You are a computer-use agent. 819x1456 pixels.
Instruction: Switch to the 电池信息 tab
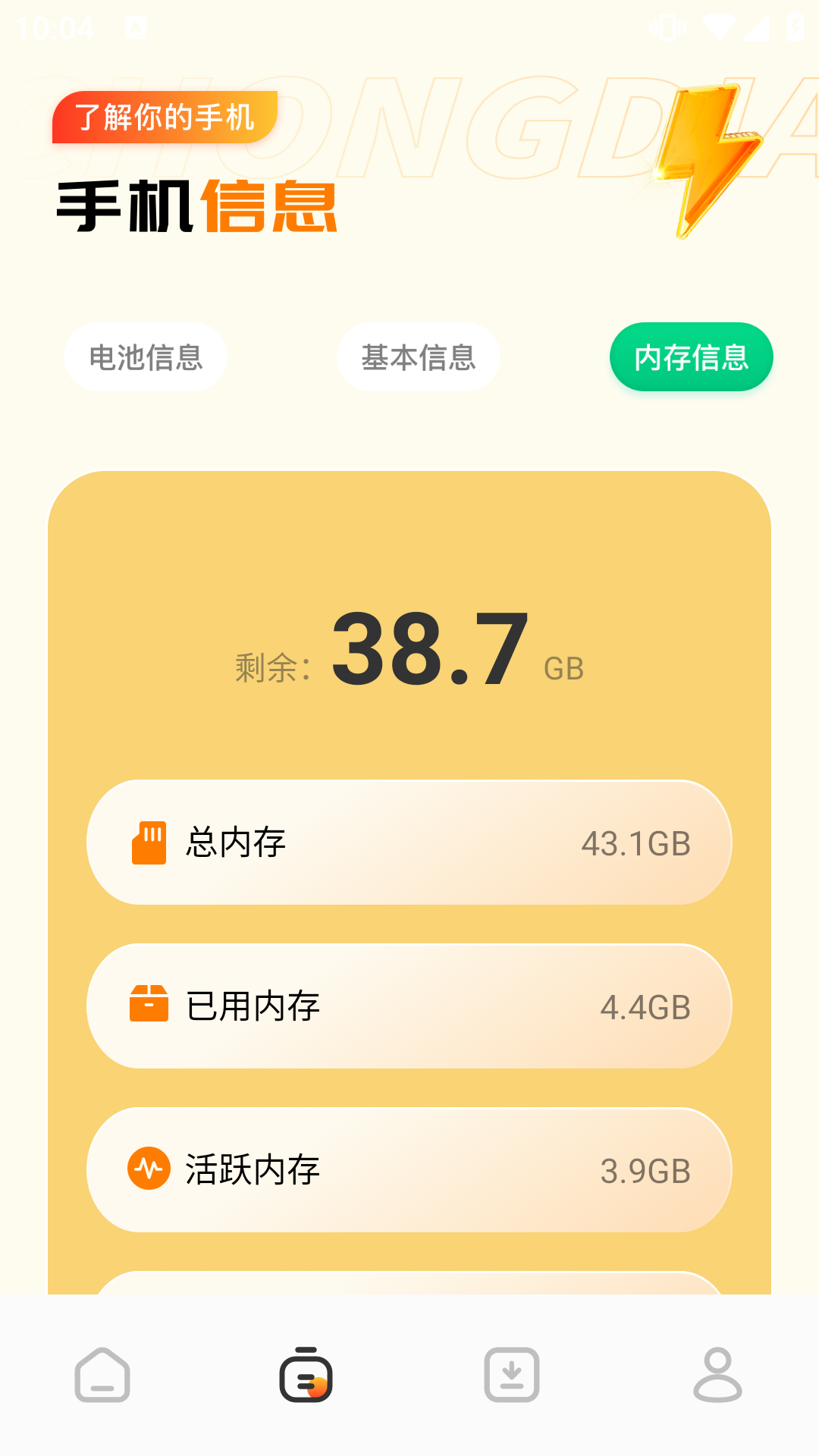pyautogui.click(x=145, y=356)
